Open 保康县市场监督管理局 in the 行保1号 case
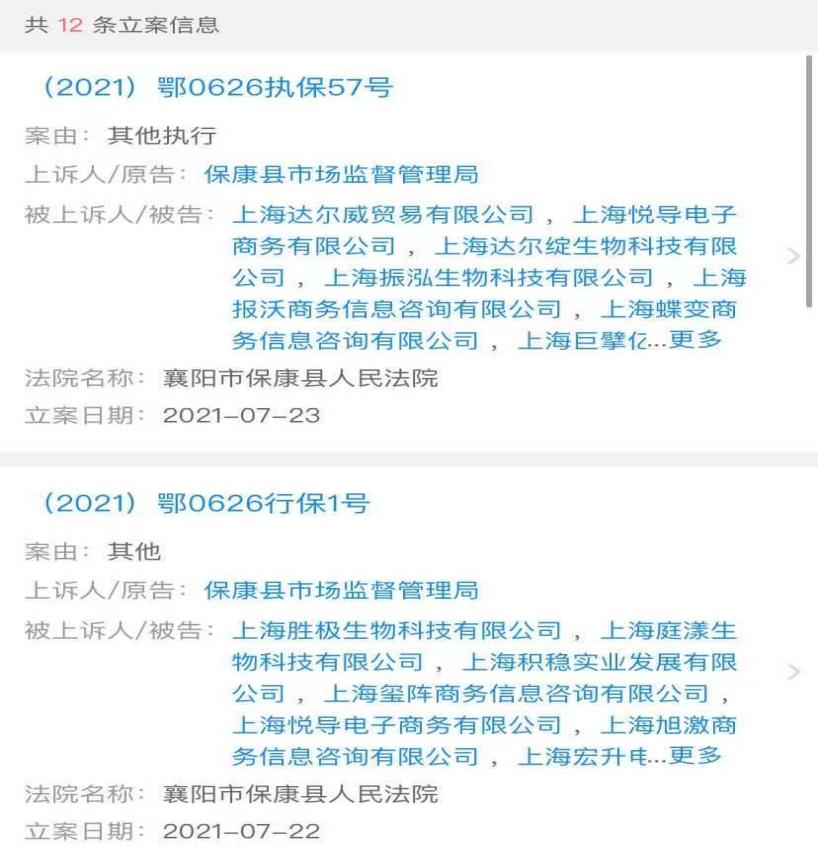Image resolution: width=818 pixels, height=862 pixels. tap(340, 590)
